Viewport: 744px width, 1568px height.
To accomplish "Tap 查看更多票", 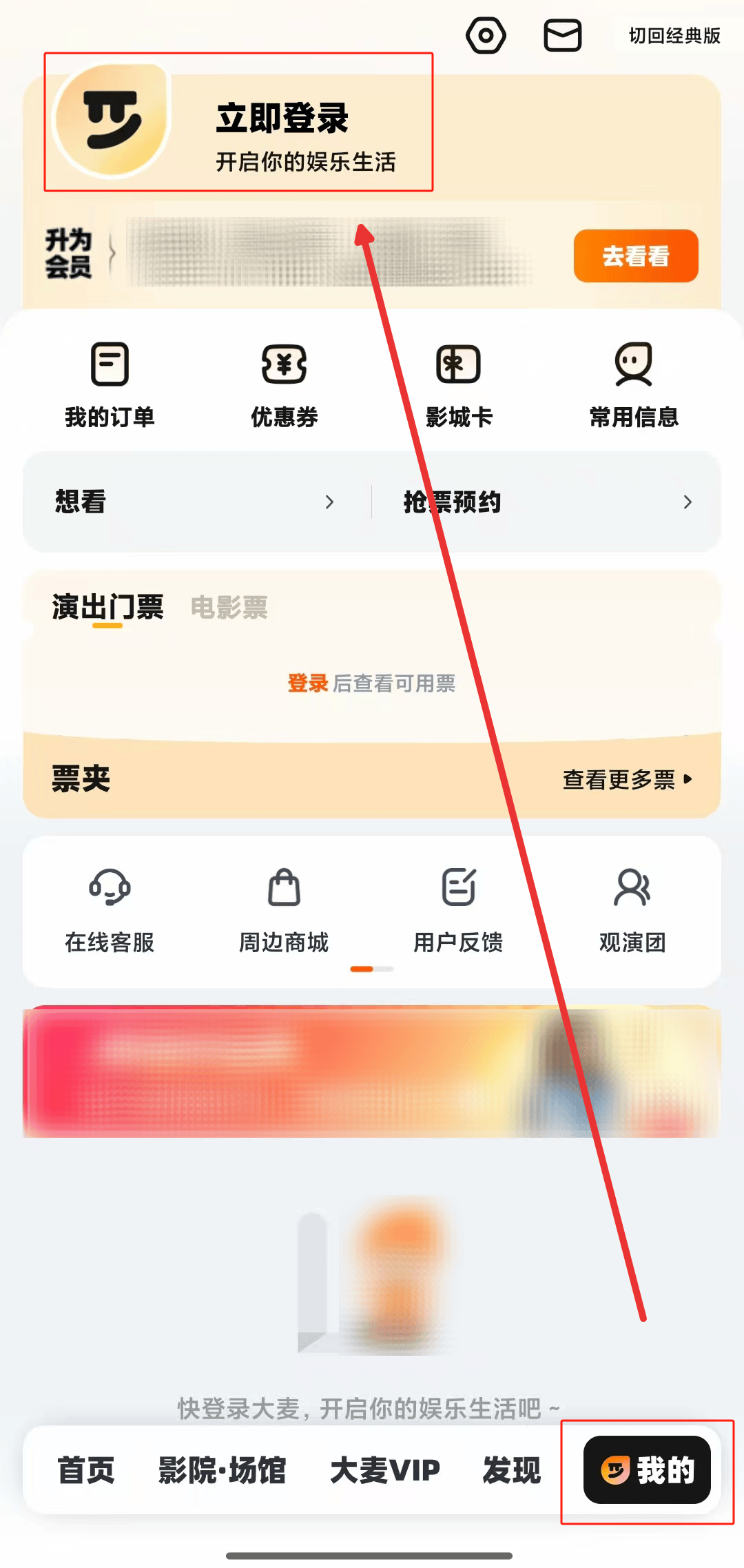I will pos(627,780).
